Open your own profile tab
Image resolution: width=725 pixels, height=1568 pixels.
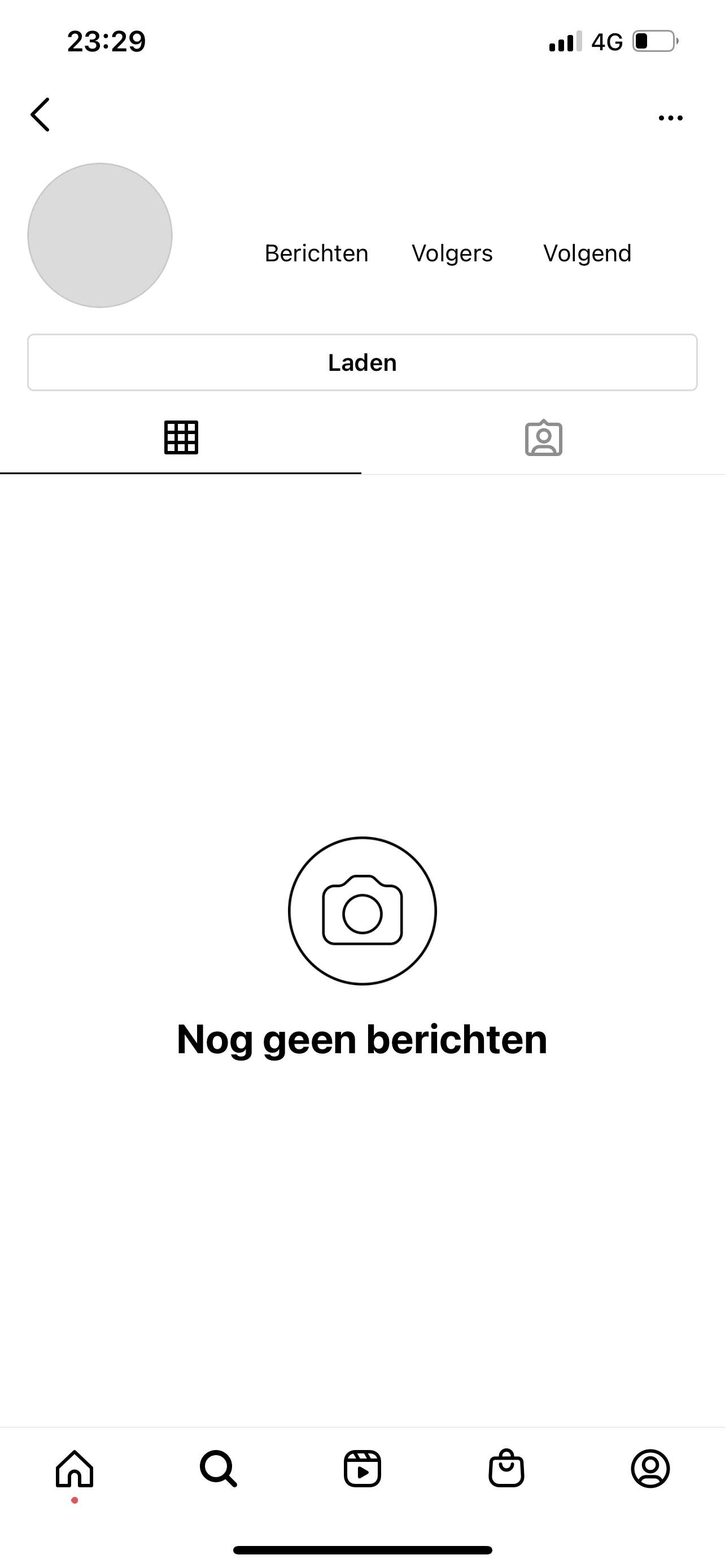tap(650, 1469)
